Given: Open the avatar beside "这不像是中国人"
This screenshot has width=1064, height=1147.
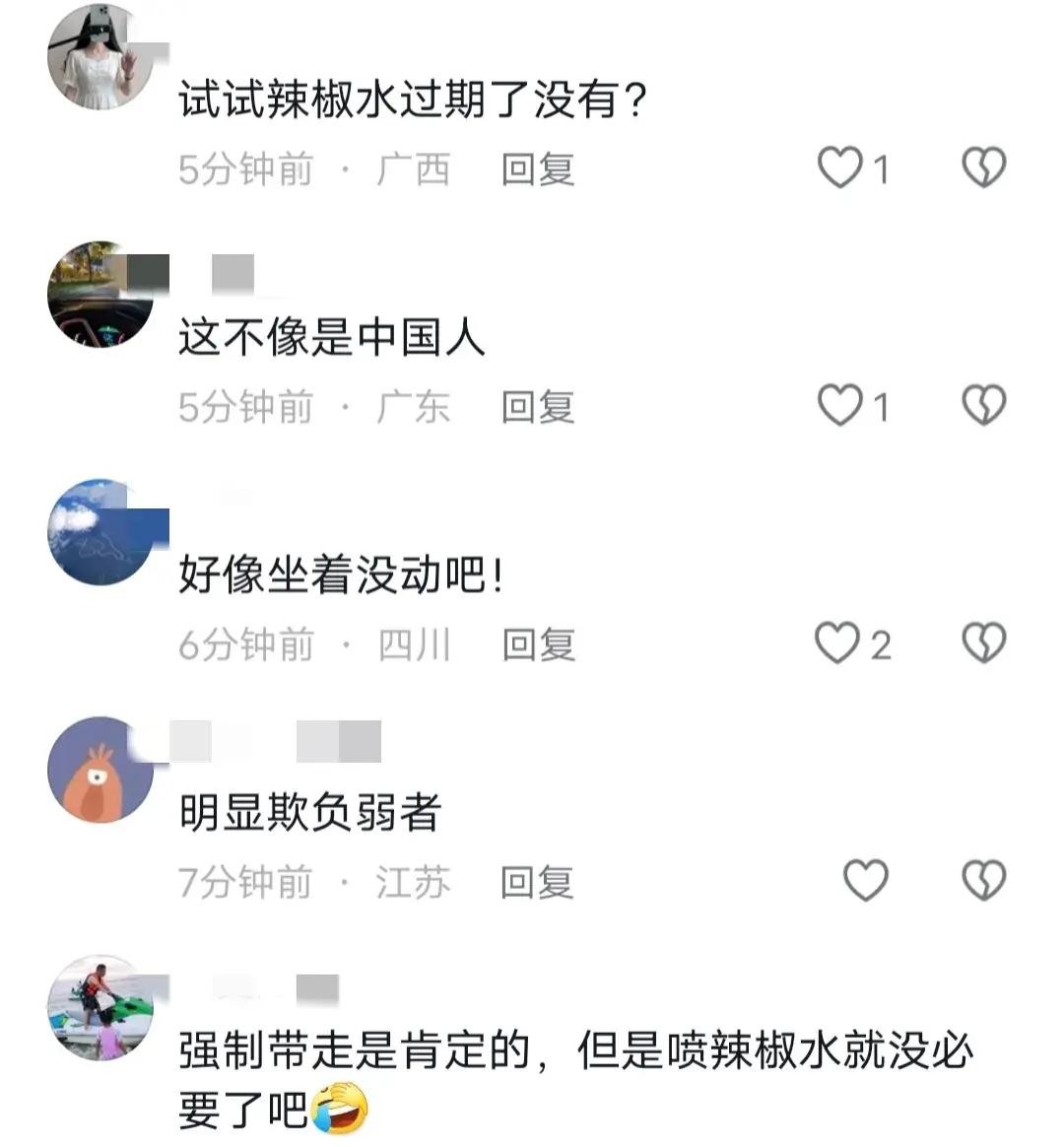Looking at the screenshot, I should pyautogui.click(x=100, y=294).
